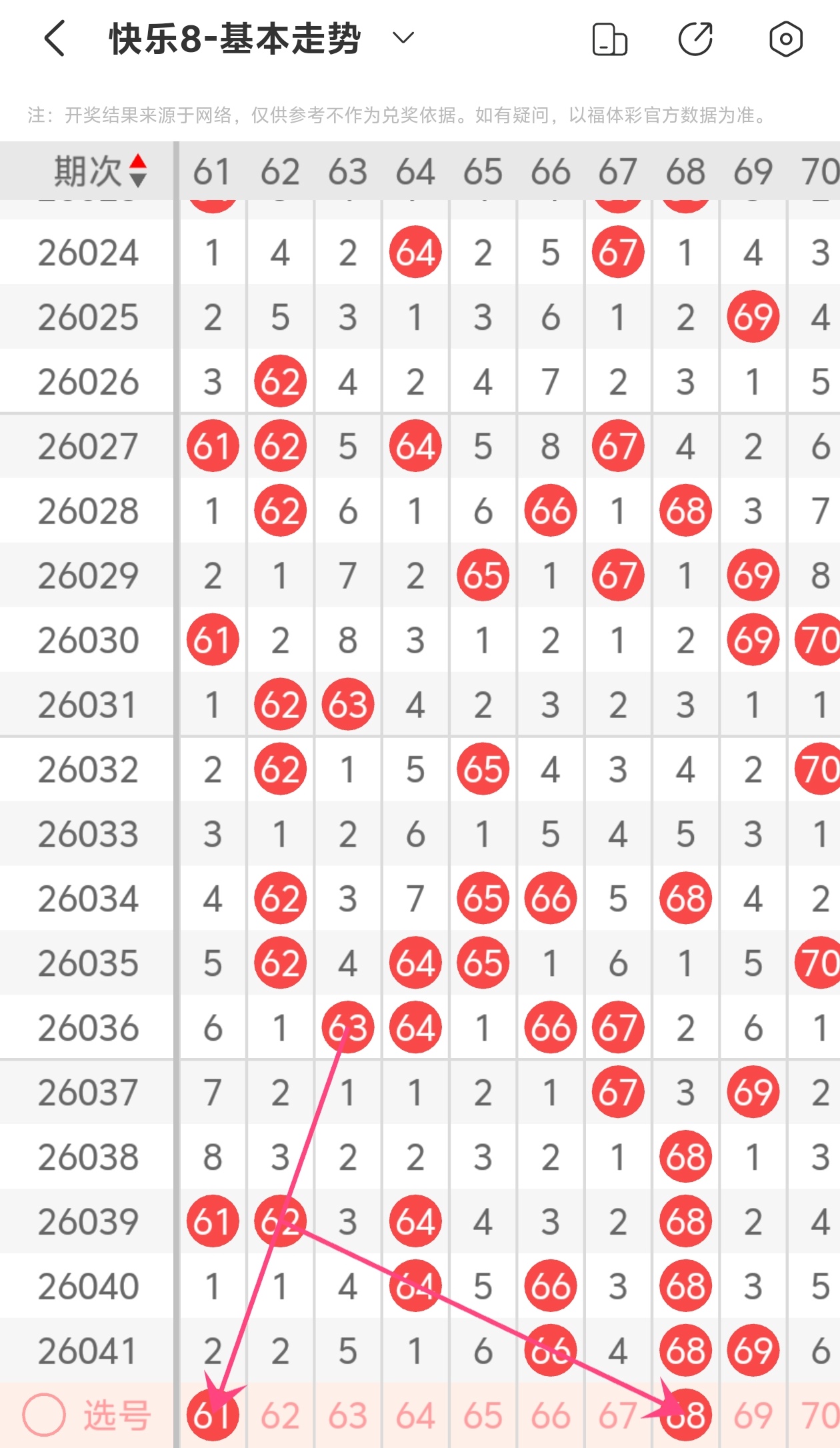Choose number 64 in the 选号 row
The width and height of the screenshot is (840, 1448).
415,1415
